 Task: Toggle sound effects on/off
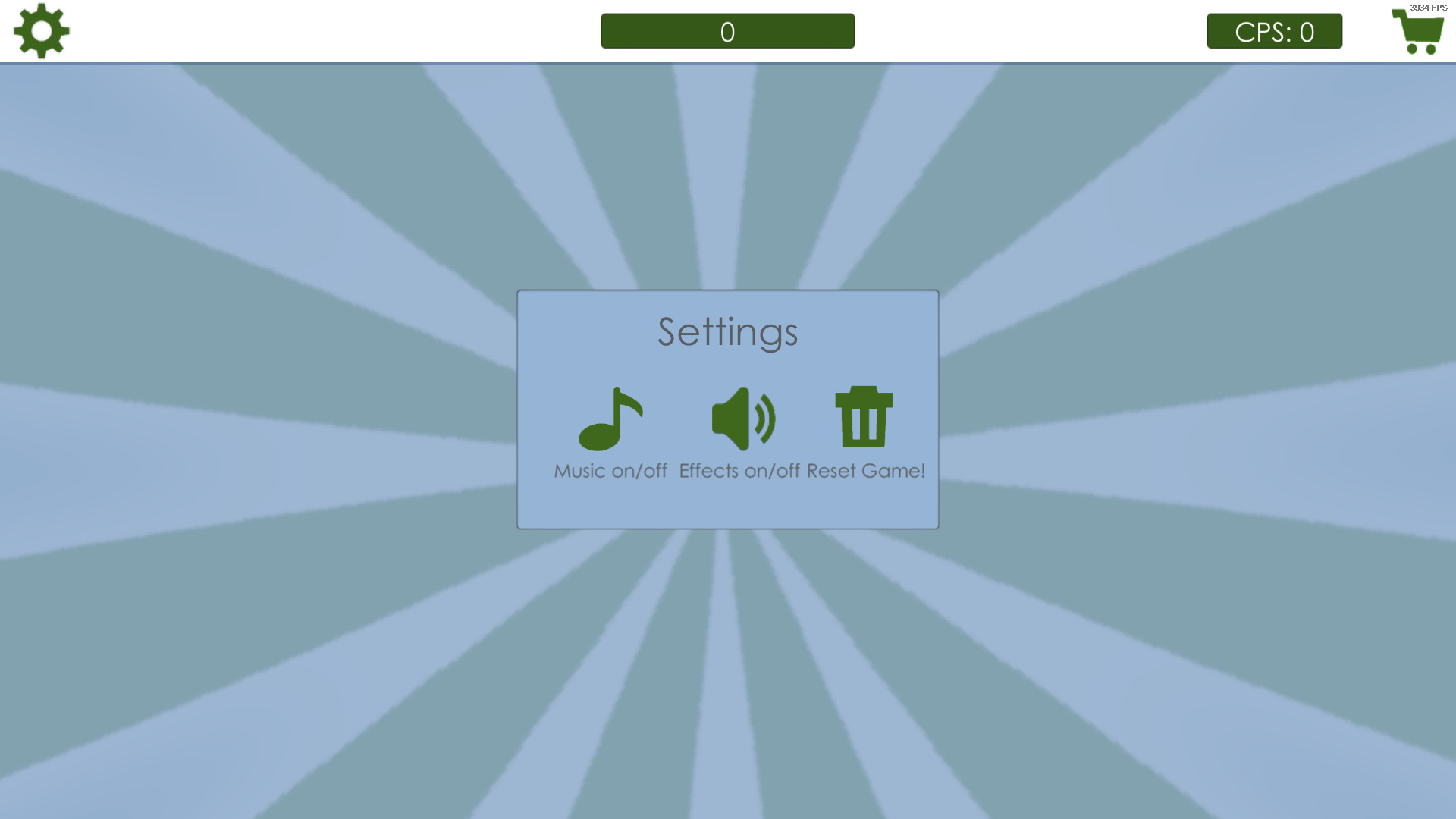[742, 419]
